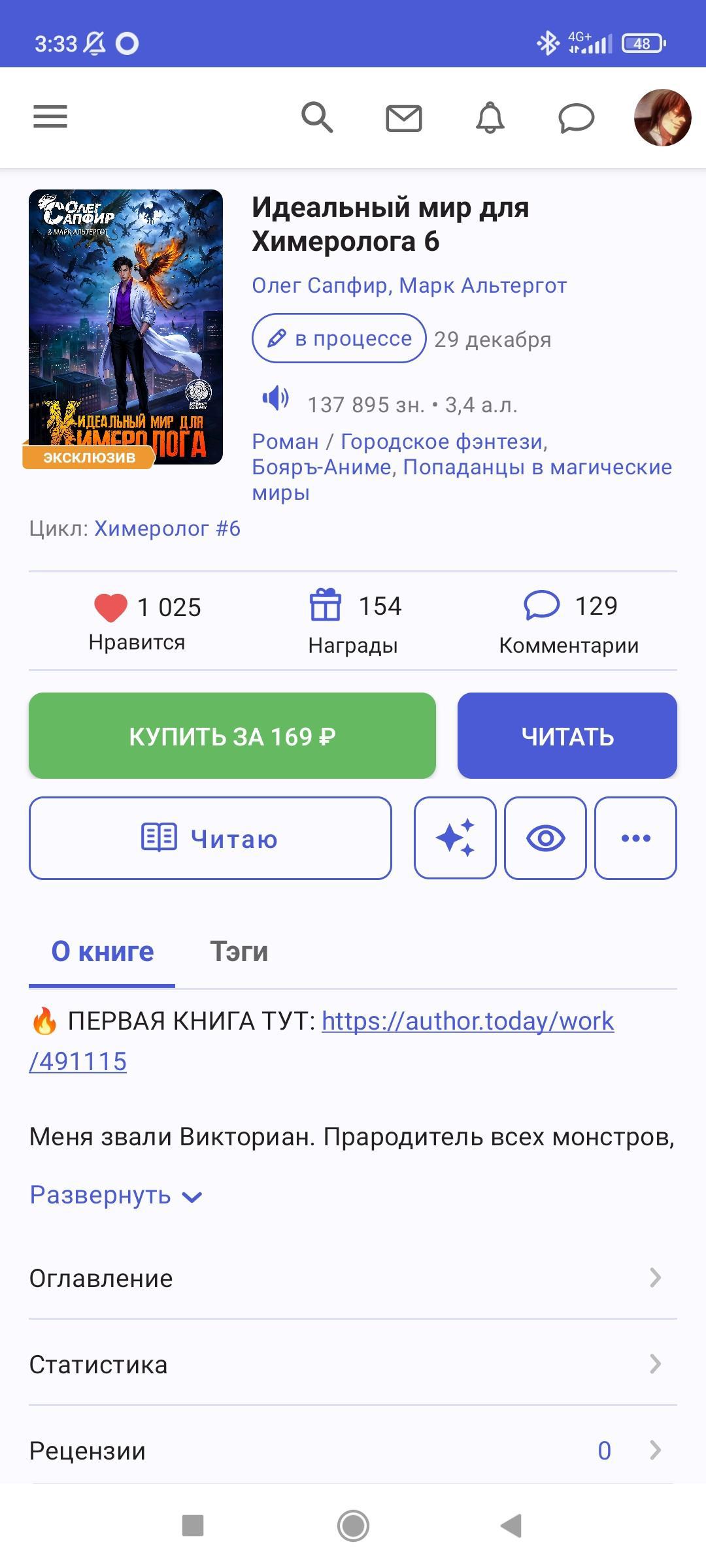Change the Читаю library status

(210, 838)
